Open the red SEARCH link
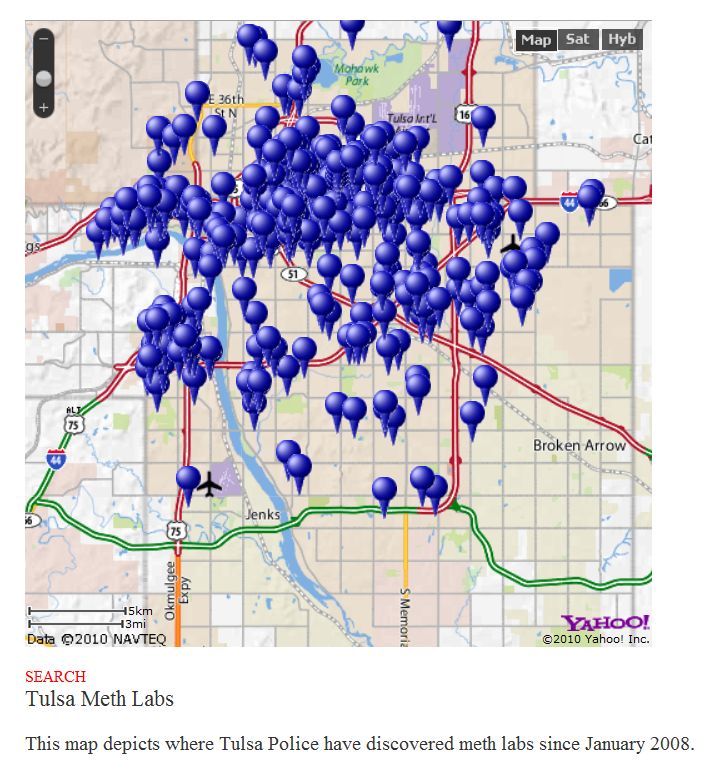Viewport: 713px width, 772px height. coord(55,676)
